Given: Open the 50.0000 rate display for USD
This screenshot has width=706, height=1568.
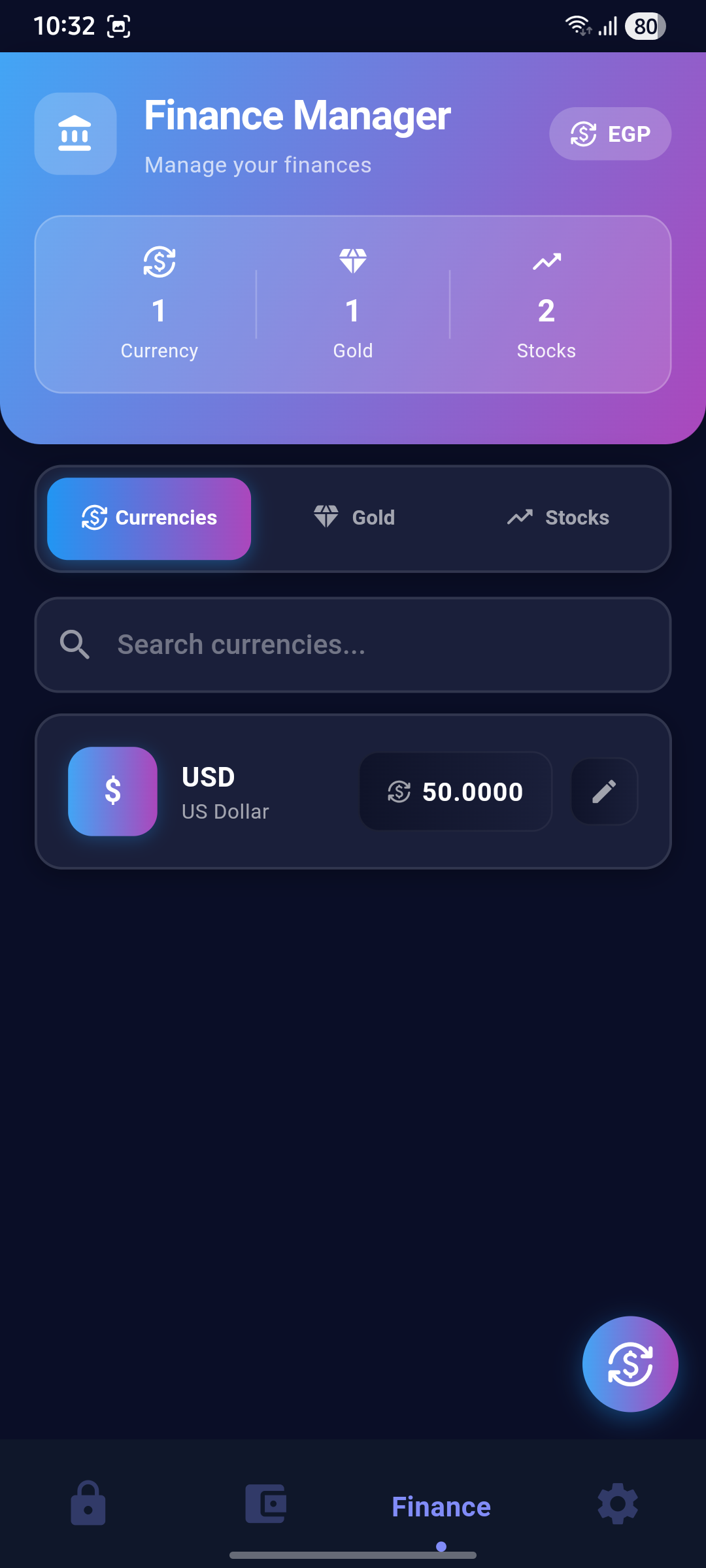Looking at the screenshot, I should click(454, 791).
